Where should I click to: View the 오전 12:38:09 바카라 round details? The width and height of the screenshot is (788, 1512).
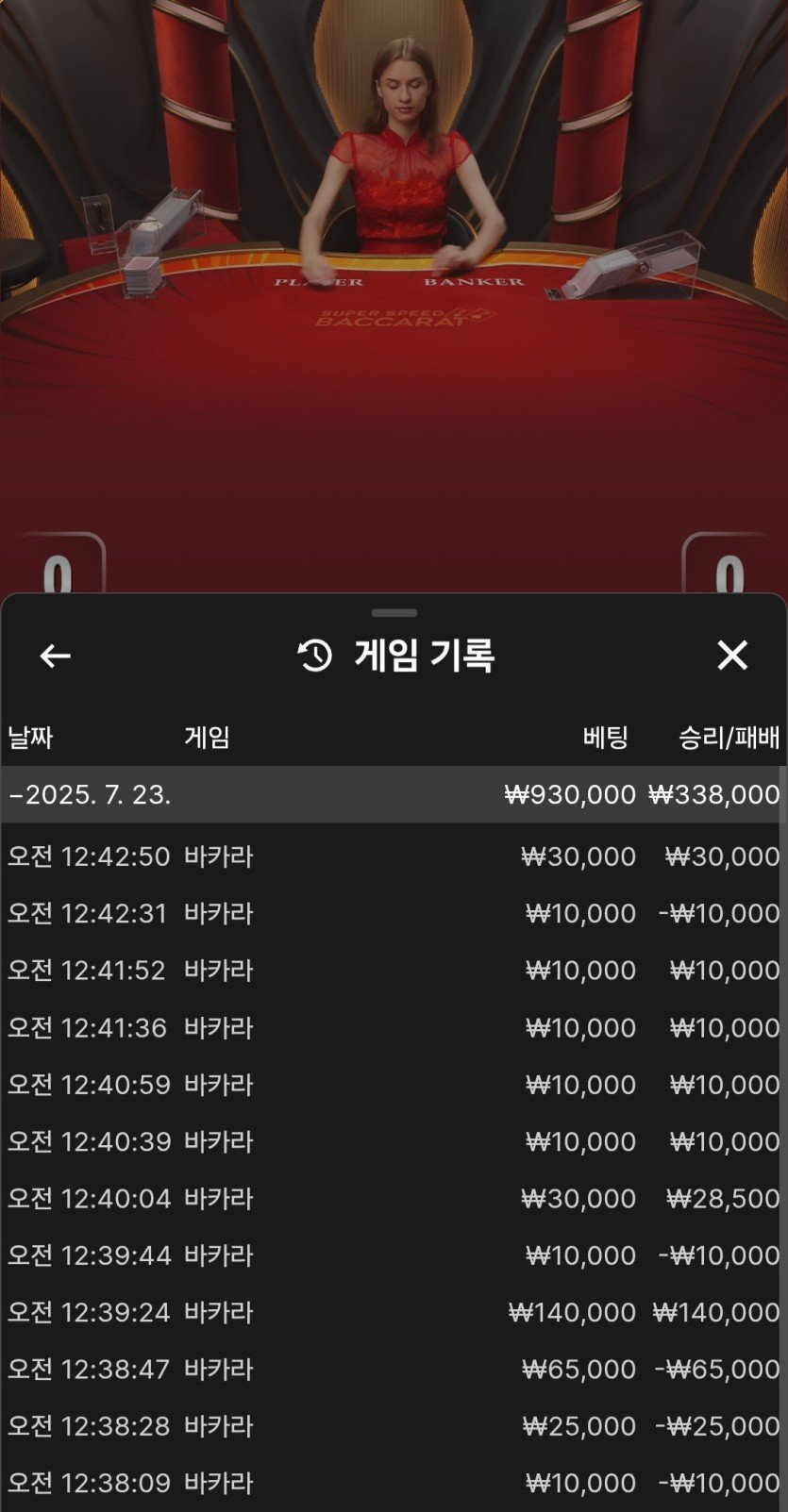point(394,1483)
